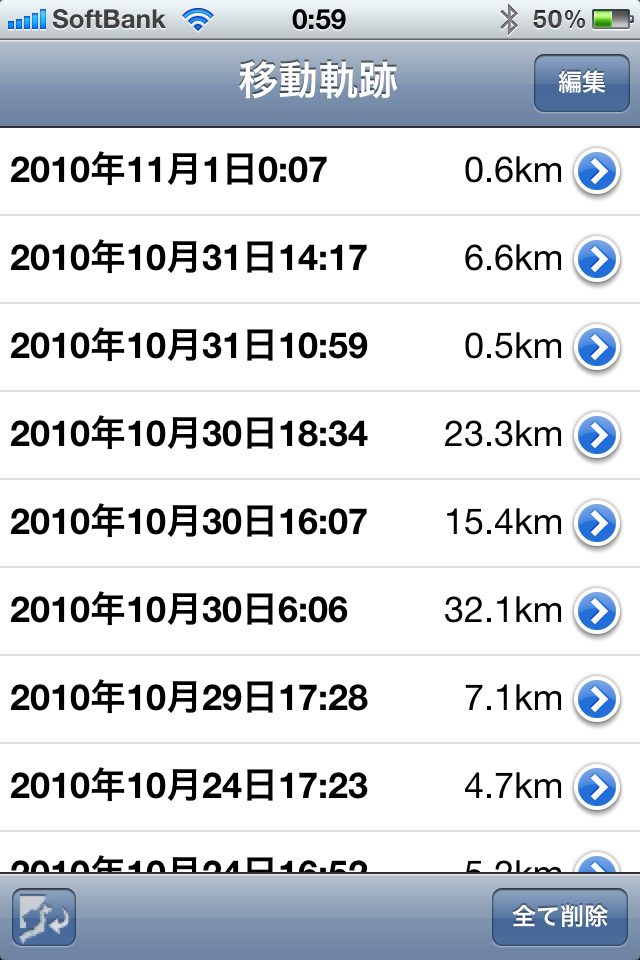Open the 2010年10月30日18:34 track
The width and height of the screenshot is (640, 960).
click(188, 435)
